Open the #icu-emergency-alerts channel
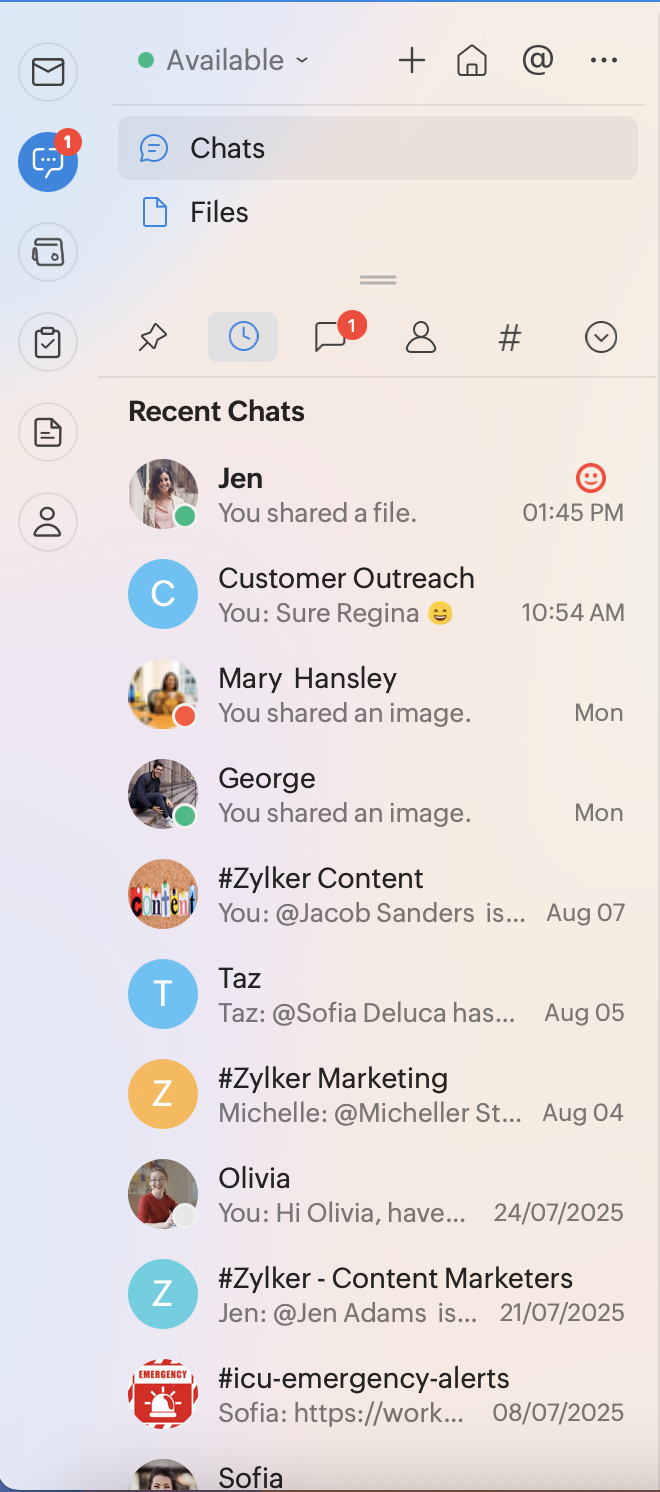 [x=375, y=1394]
